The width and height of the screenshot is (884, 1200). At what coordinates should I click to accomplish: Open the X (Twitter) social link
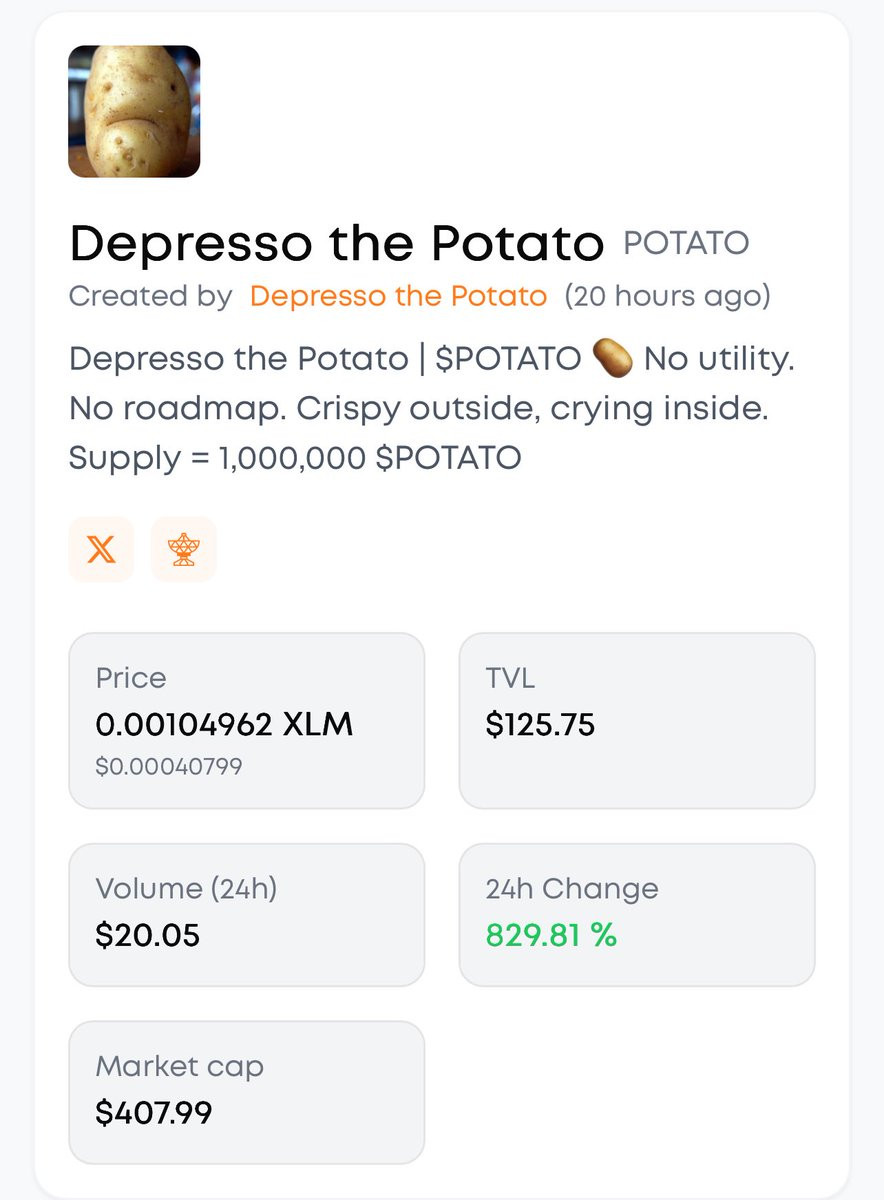click(101, 549)
